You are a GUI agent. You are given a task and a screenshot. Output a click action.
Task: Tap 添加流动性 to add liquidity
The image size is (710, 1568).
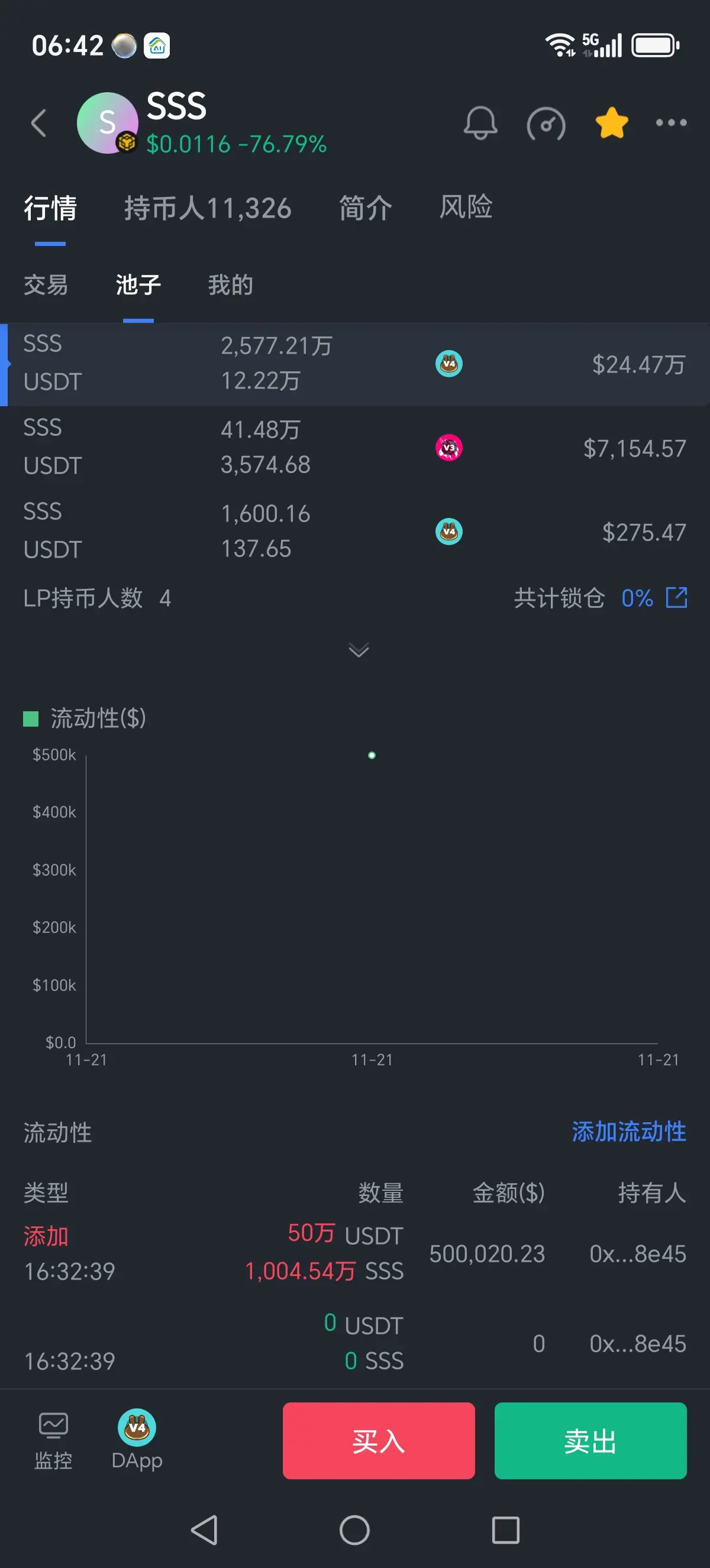click(x=628, y=1132)
